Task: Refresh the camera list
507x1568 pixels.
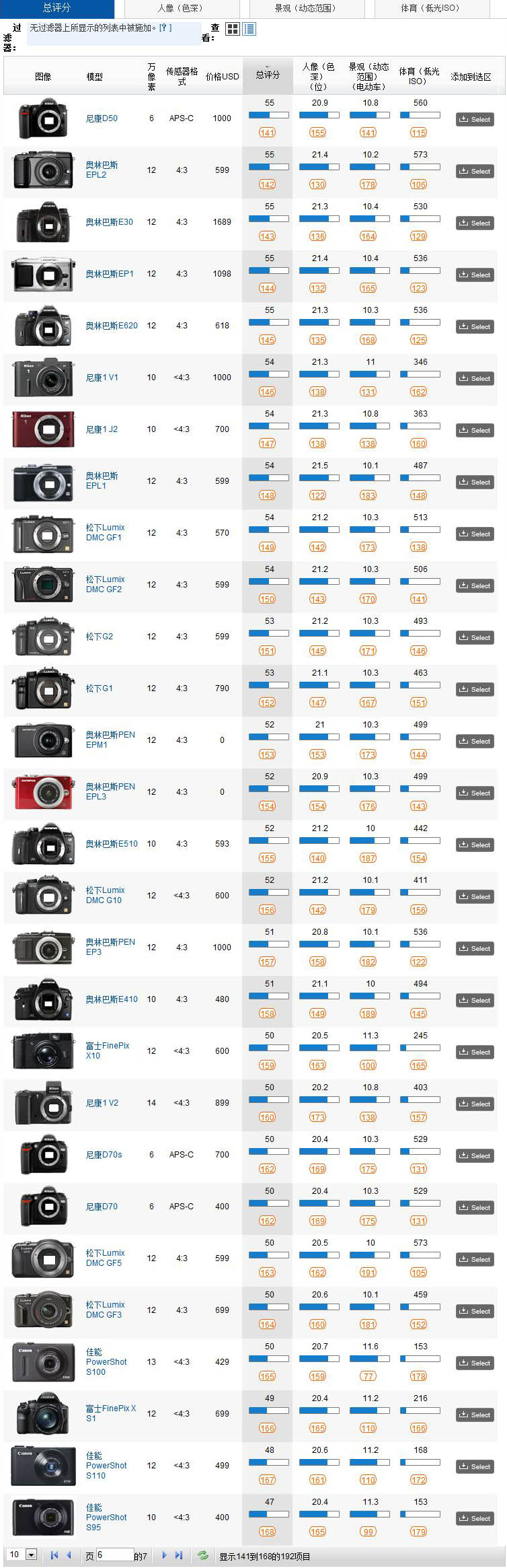Action: [202, 1555]
